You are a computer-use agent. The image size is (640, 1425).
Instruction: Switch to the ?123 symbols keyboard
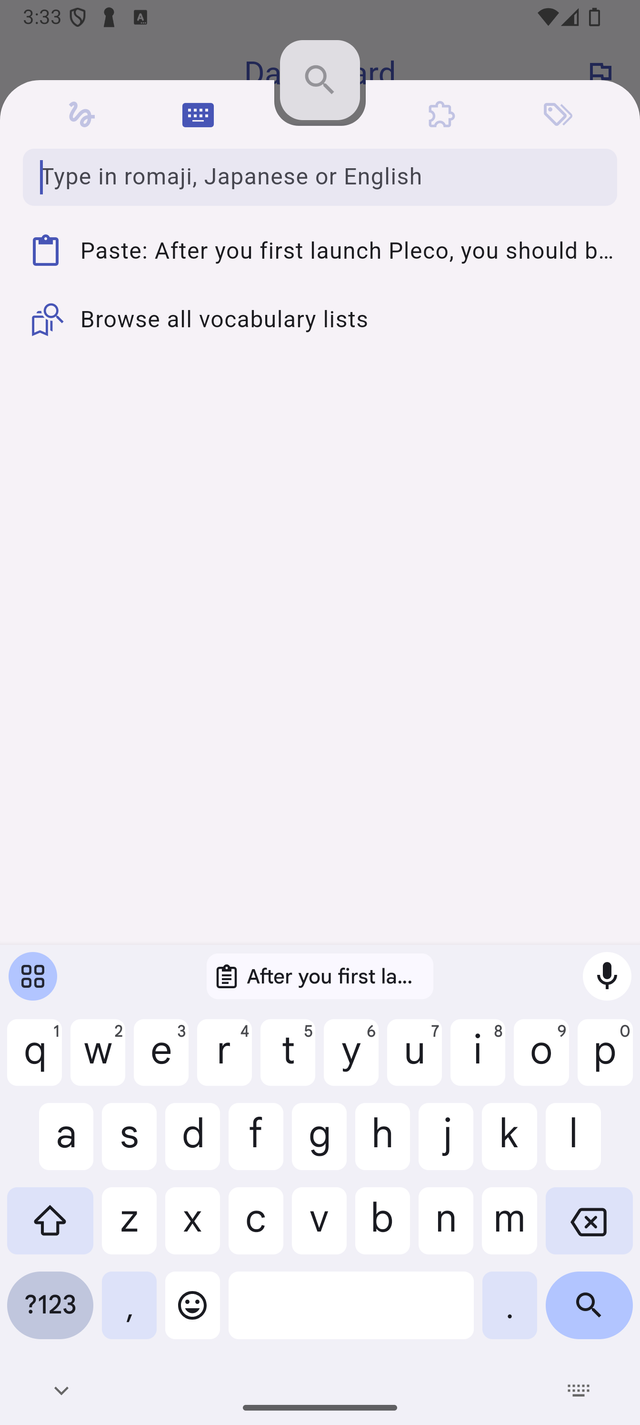point(50,1305)
